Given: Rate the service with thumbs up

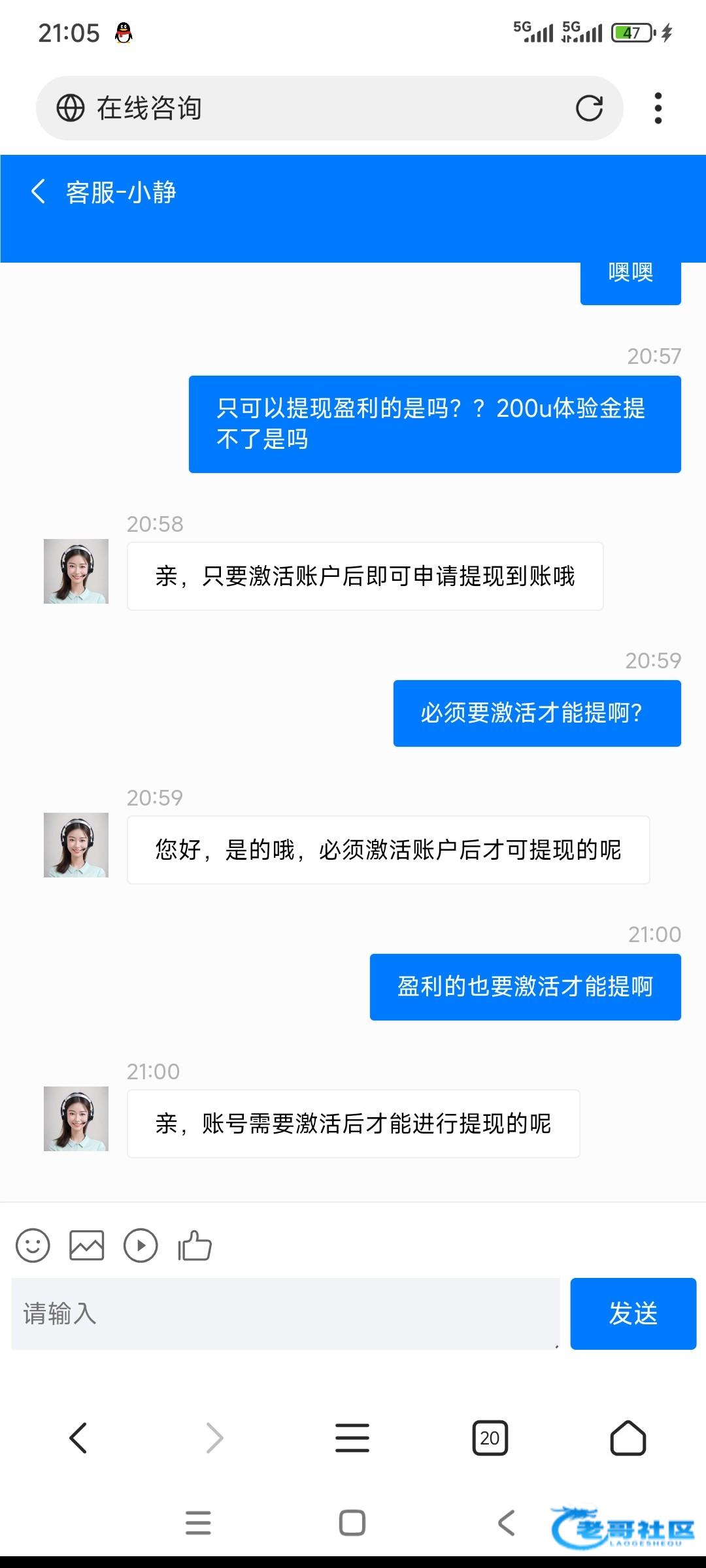Looking at the screenshot, I should [195, 1245].
